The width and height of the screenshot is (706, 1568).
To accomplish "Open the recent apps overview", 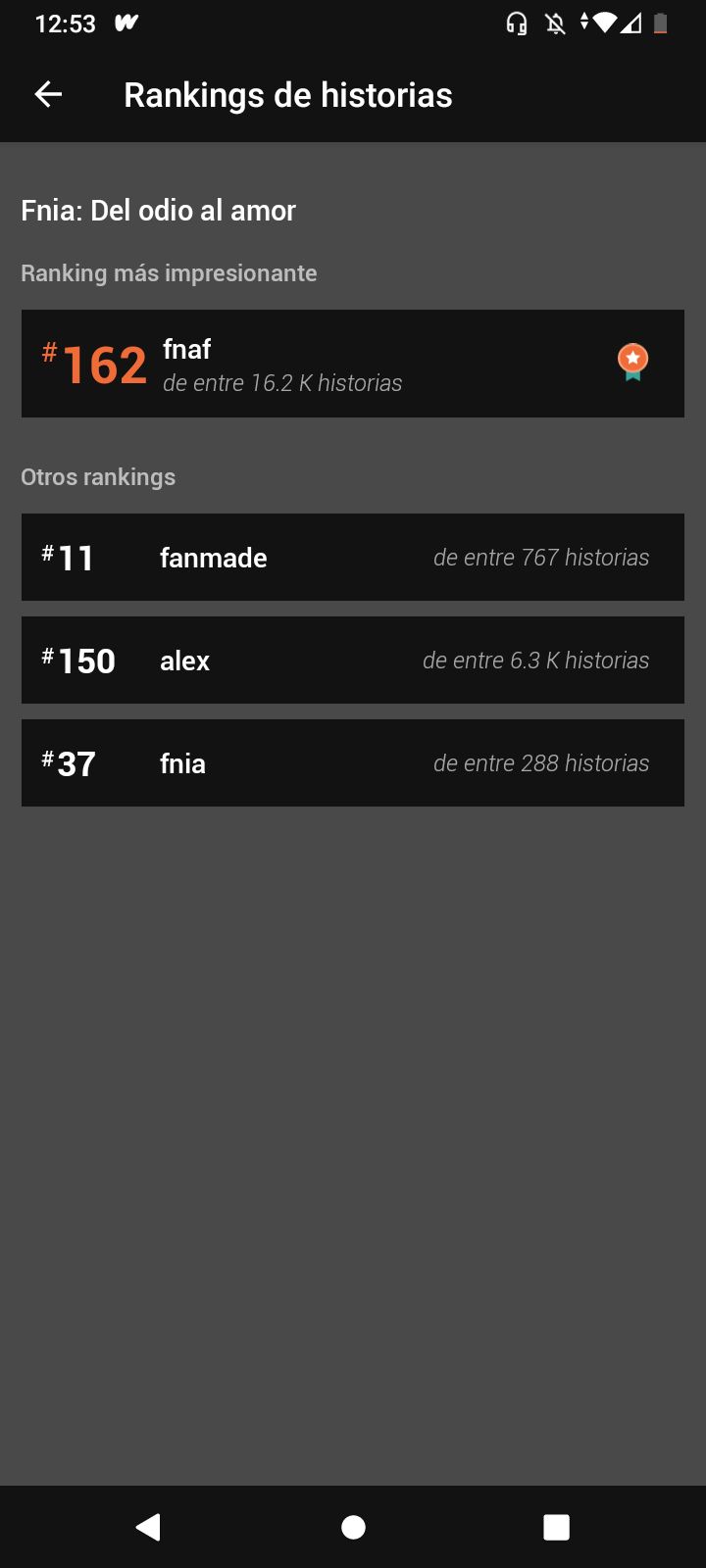I will pyautogui.click(x=556, y=1527).
